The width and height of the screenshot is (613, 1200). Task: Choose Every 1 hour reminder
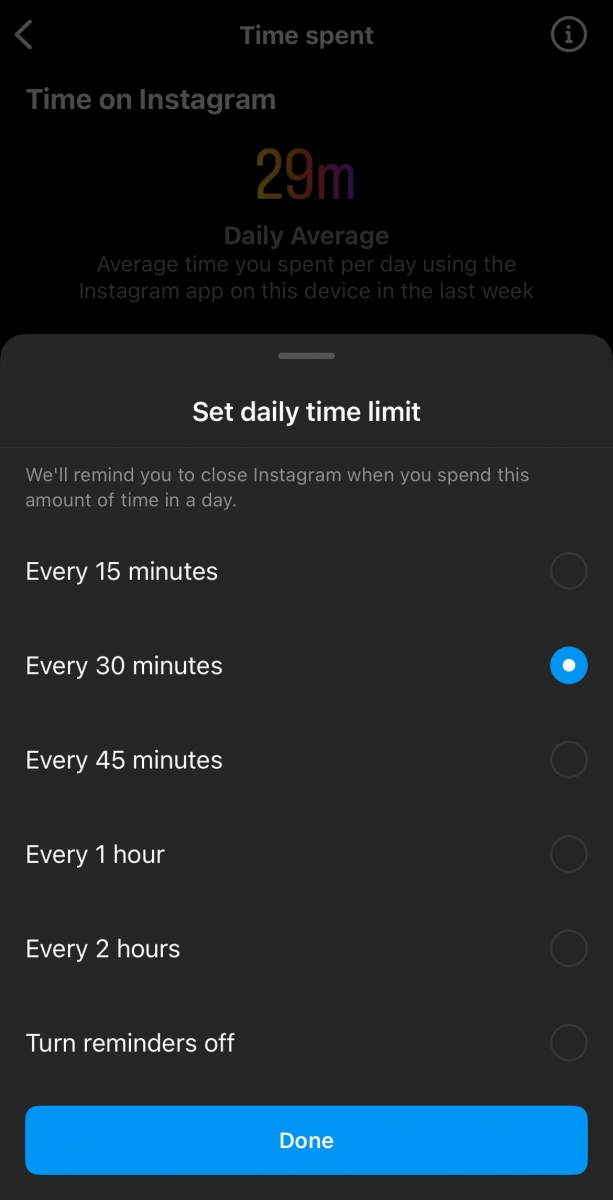(x=568, y=854)
